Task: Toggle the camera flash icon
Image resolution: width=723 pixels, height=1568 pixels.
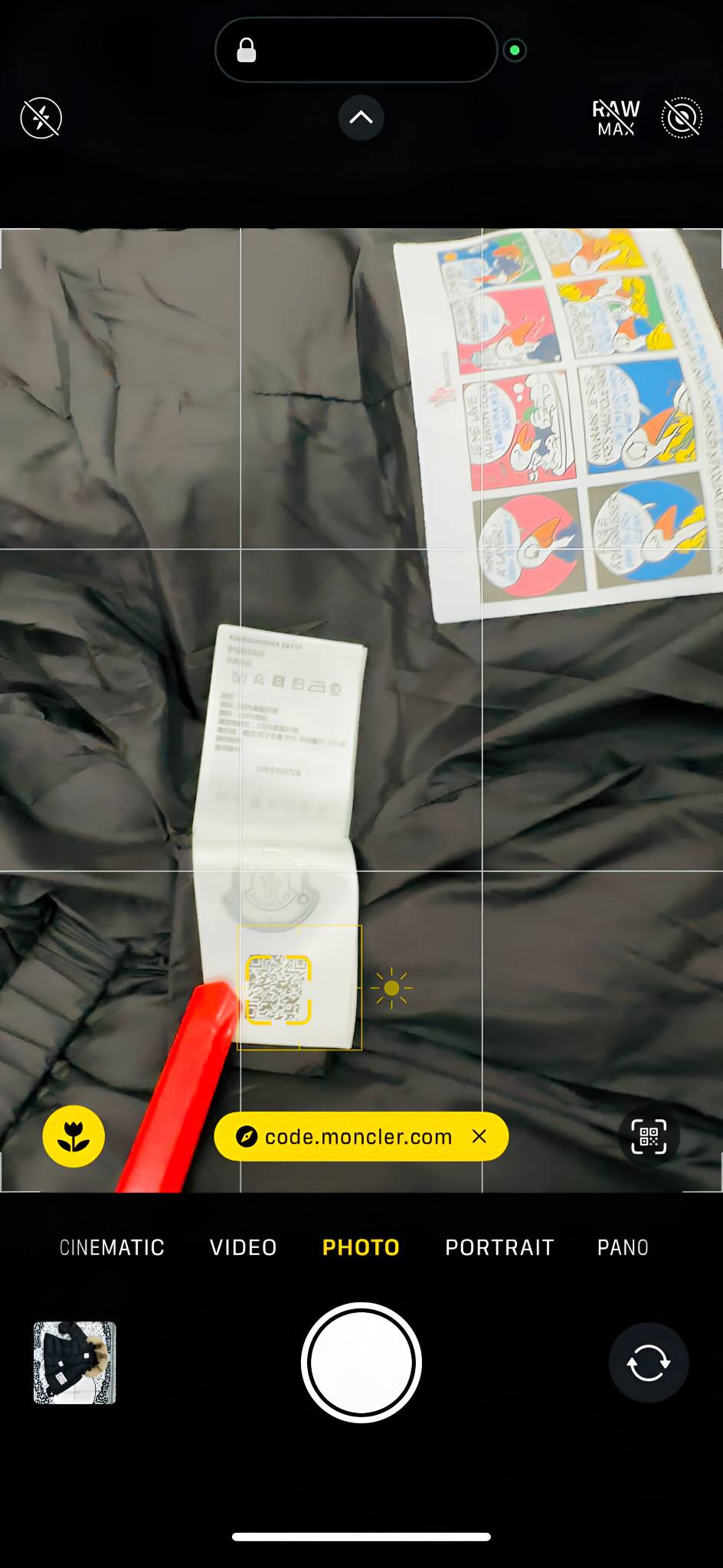Action: click(41, 118)
